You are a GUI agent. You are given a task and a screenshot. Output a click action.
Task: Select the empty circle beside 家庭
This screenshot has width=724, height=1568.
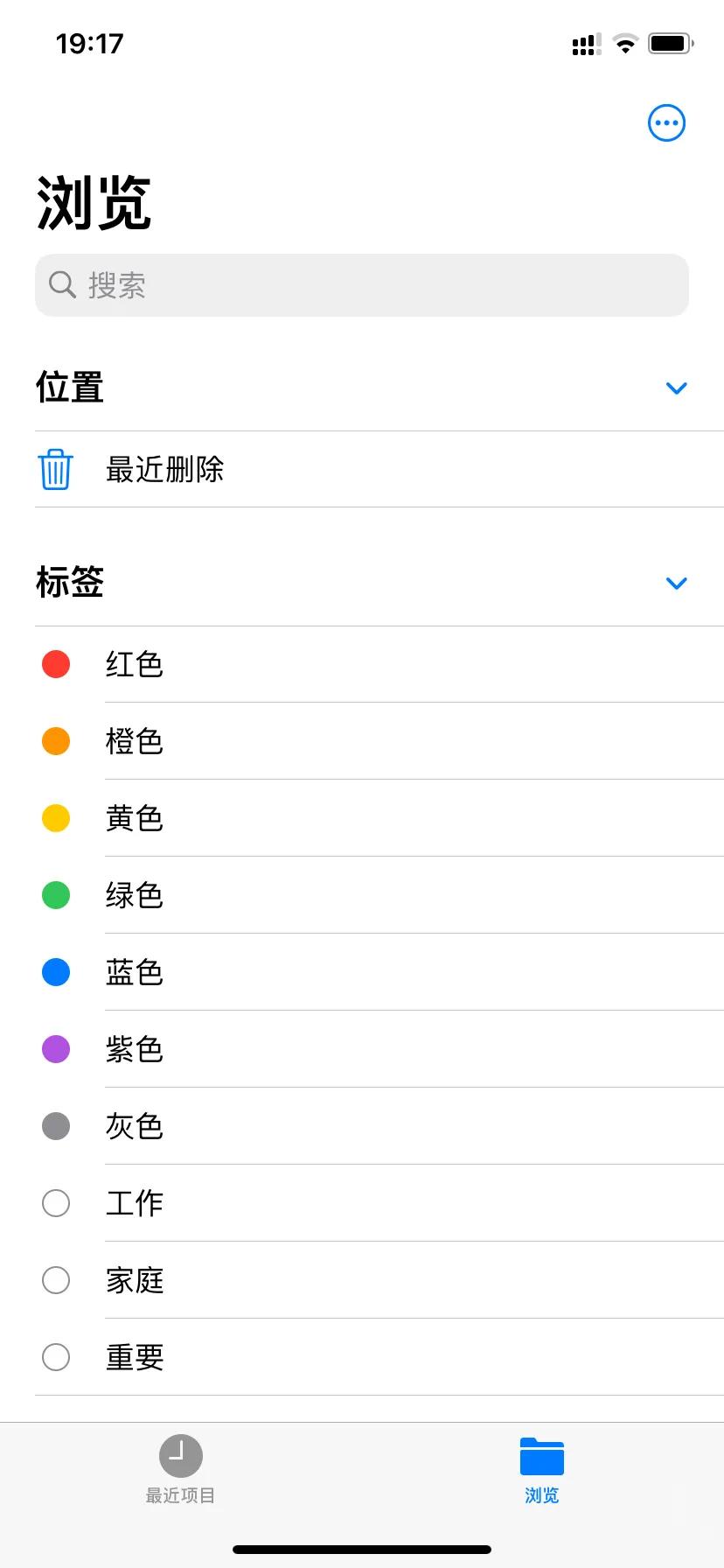point(55,1280)
